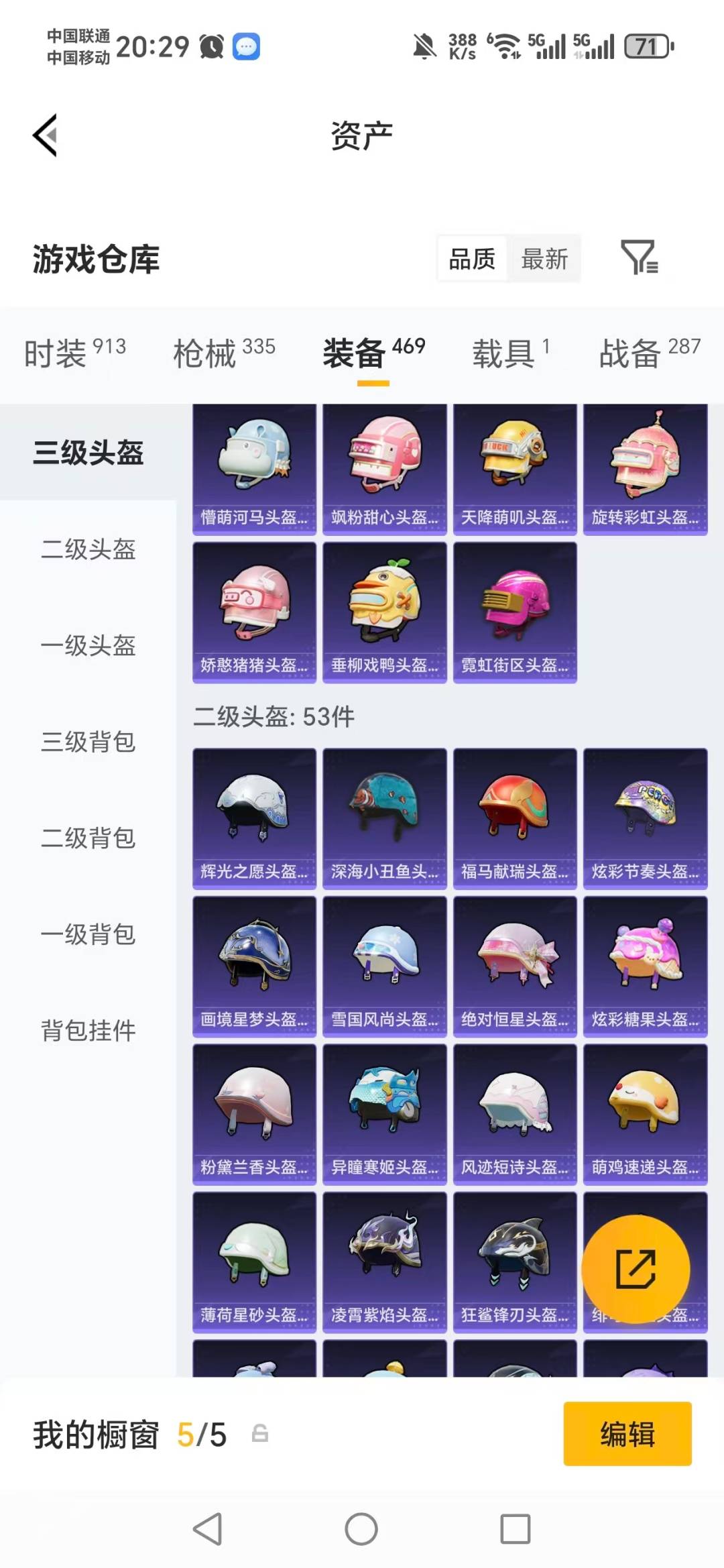Tap the back arrow to leave 资产 page

(45, 134)
